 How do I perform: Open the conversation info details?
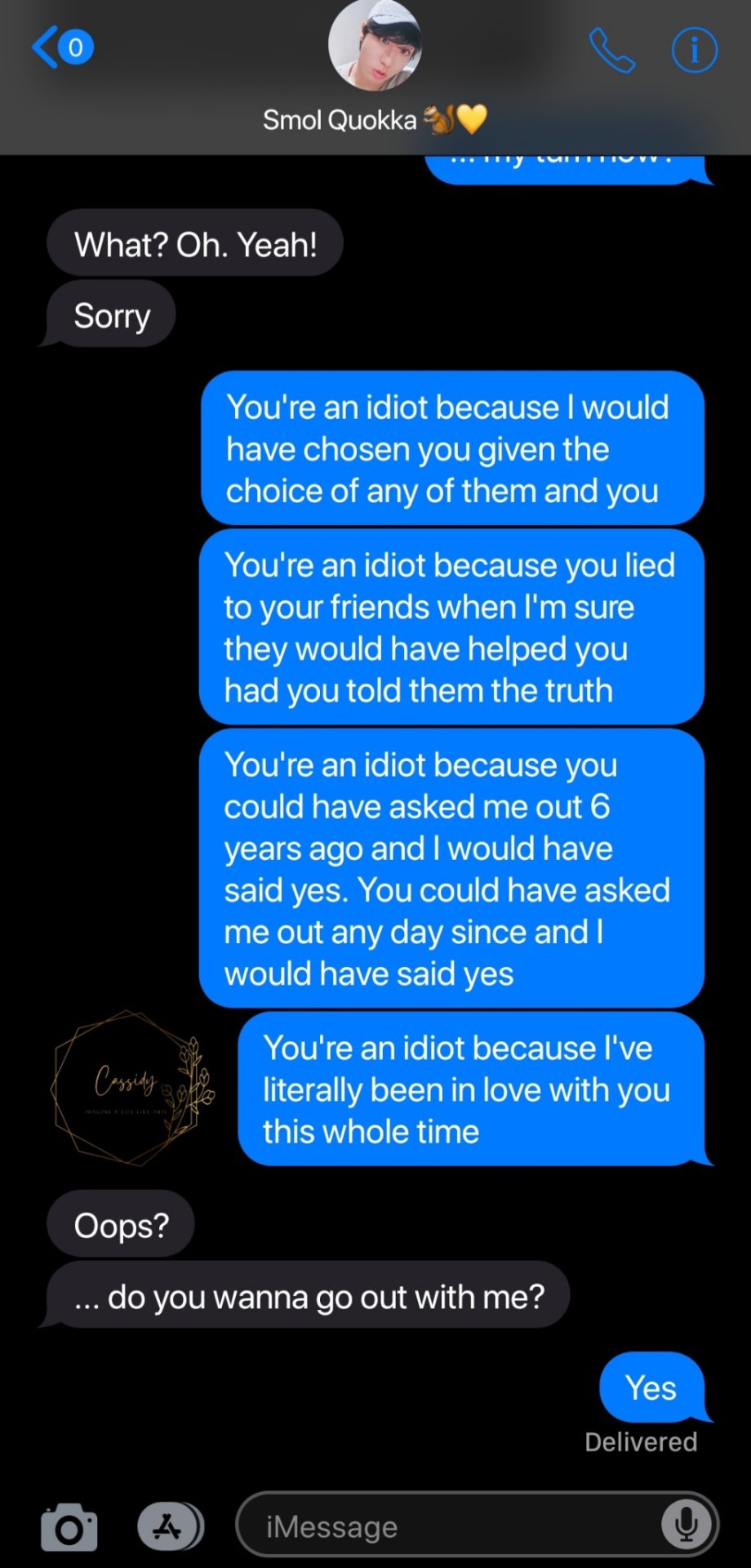pos(694,50)
